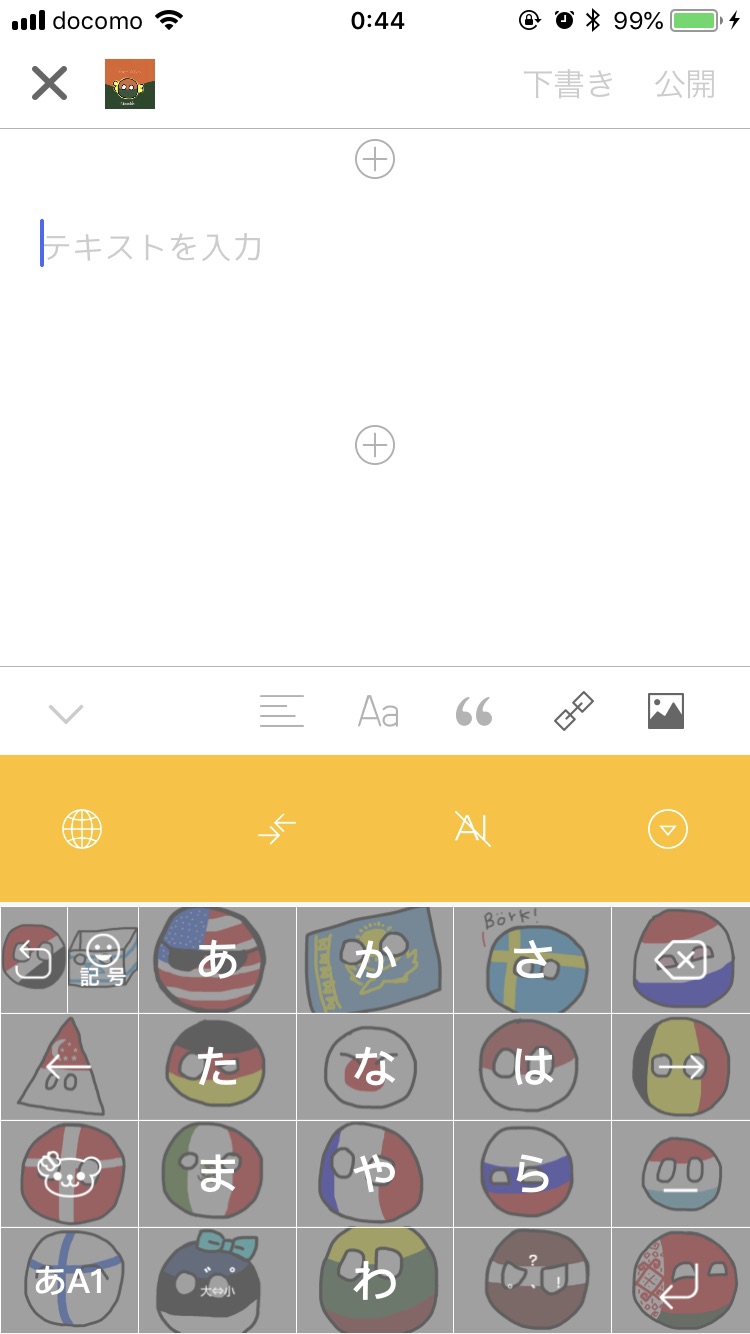Tap the crossed-out A icon on keyboard bar
This screenshot has height=1334, width=750.
473,829
